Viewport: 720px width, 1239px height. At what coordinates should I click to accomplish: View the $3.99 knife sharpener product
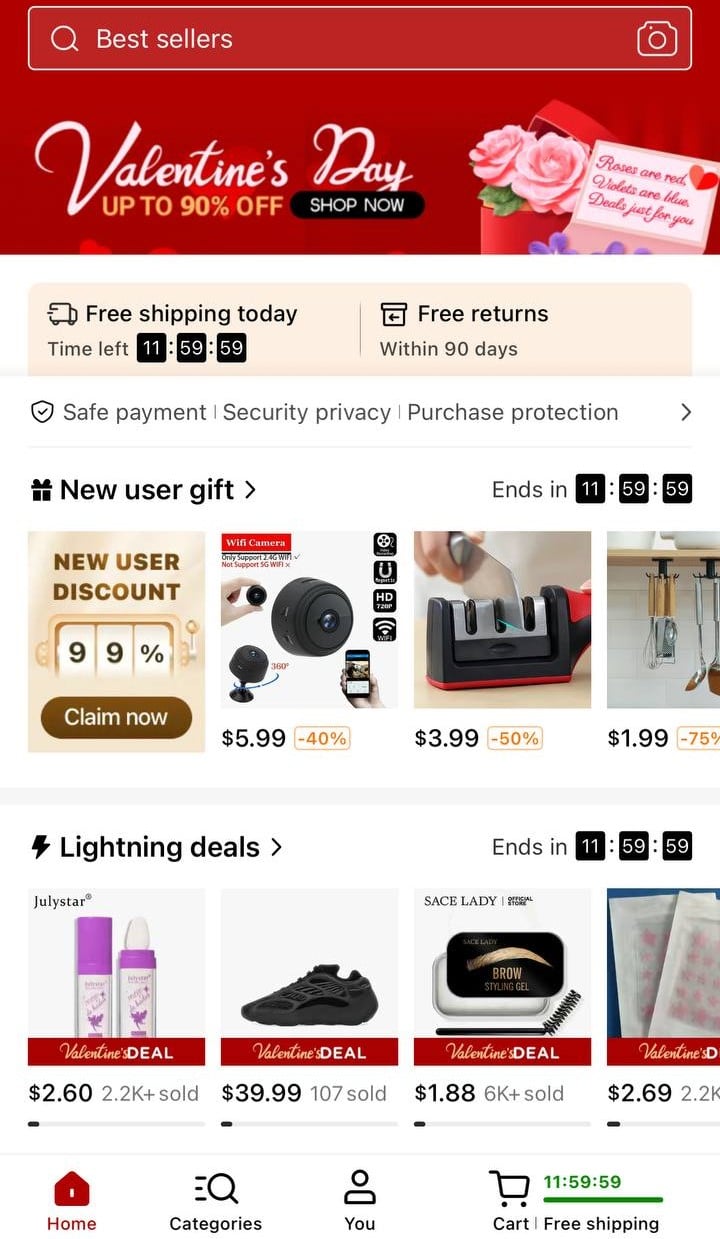(x=502, y=620)
